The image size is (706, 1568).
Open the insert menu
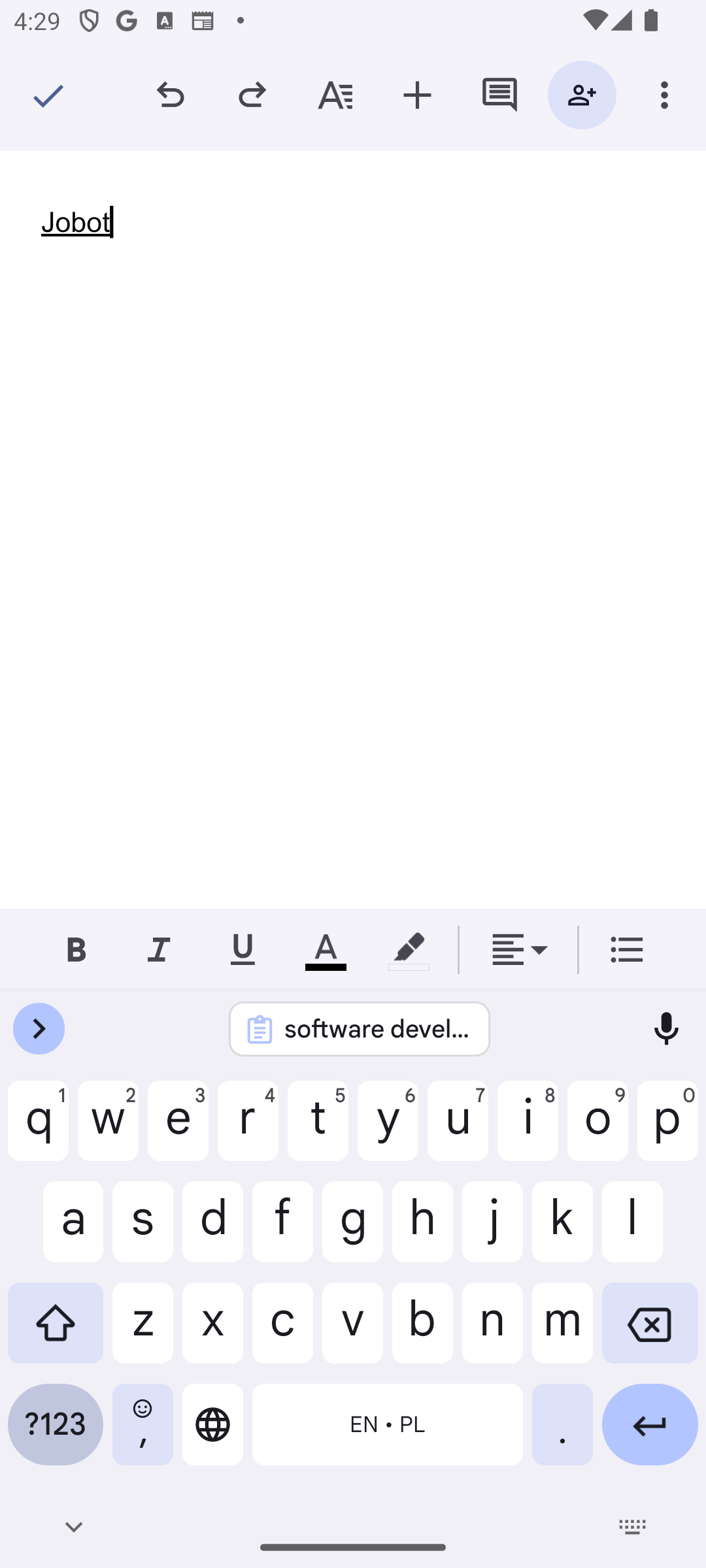418,96
